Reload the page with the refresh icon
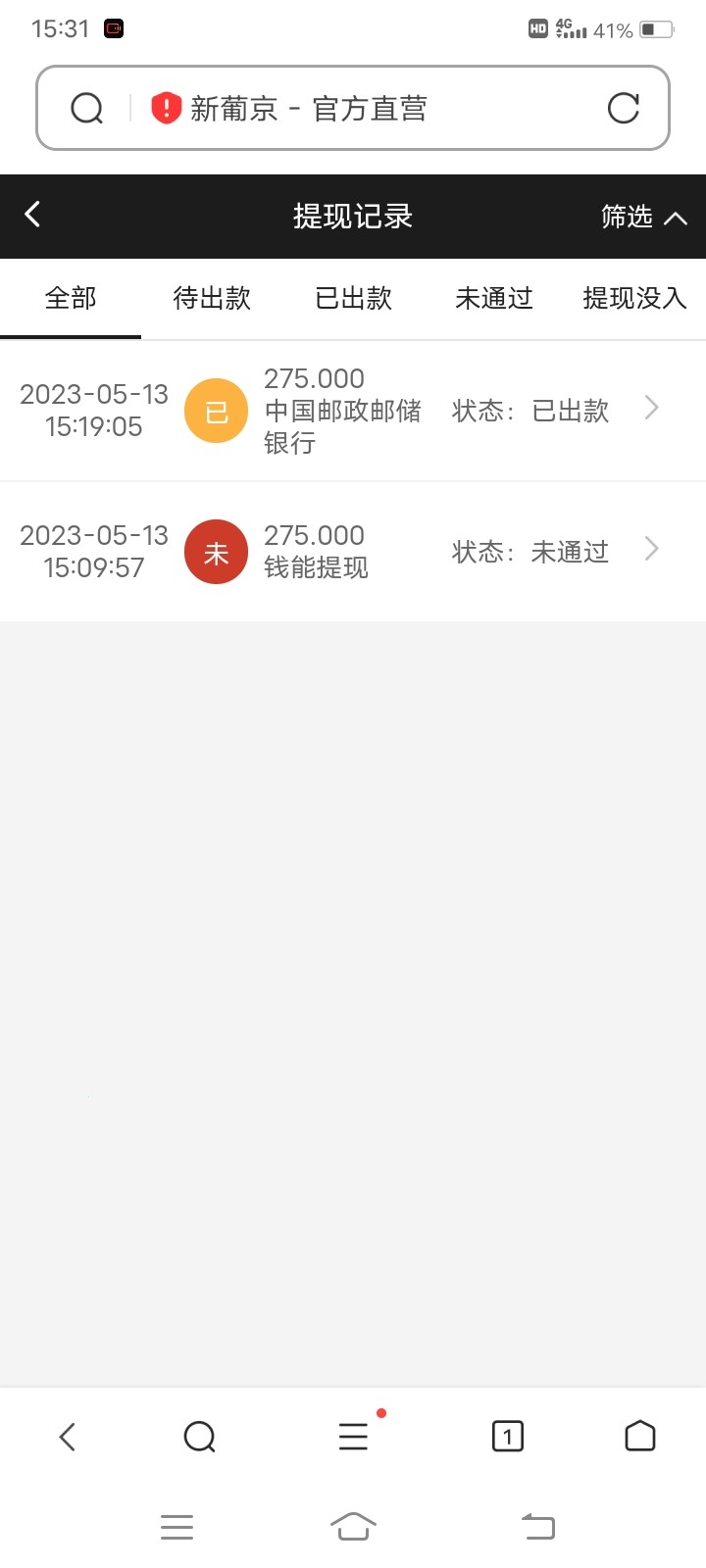Screen dimensions: 706x1568 point(624,109)
